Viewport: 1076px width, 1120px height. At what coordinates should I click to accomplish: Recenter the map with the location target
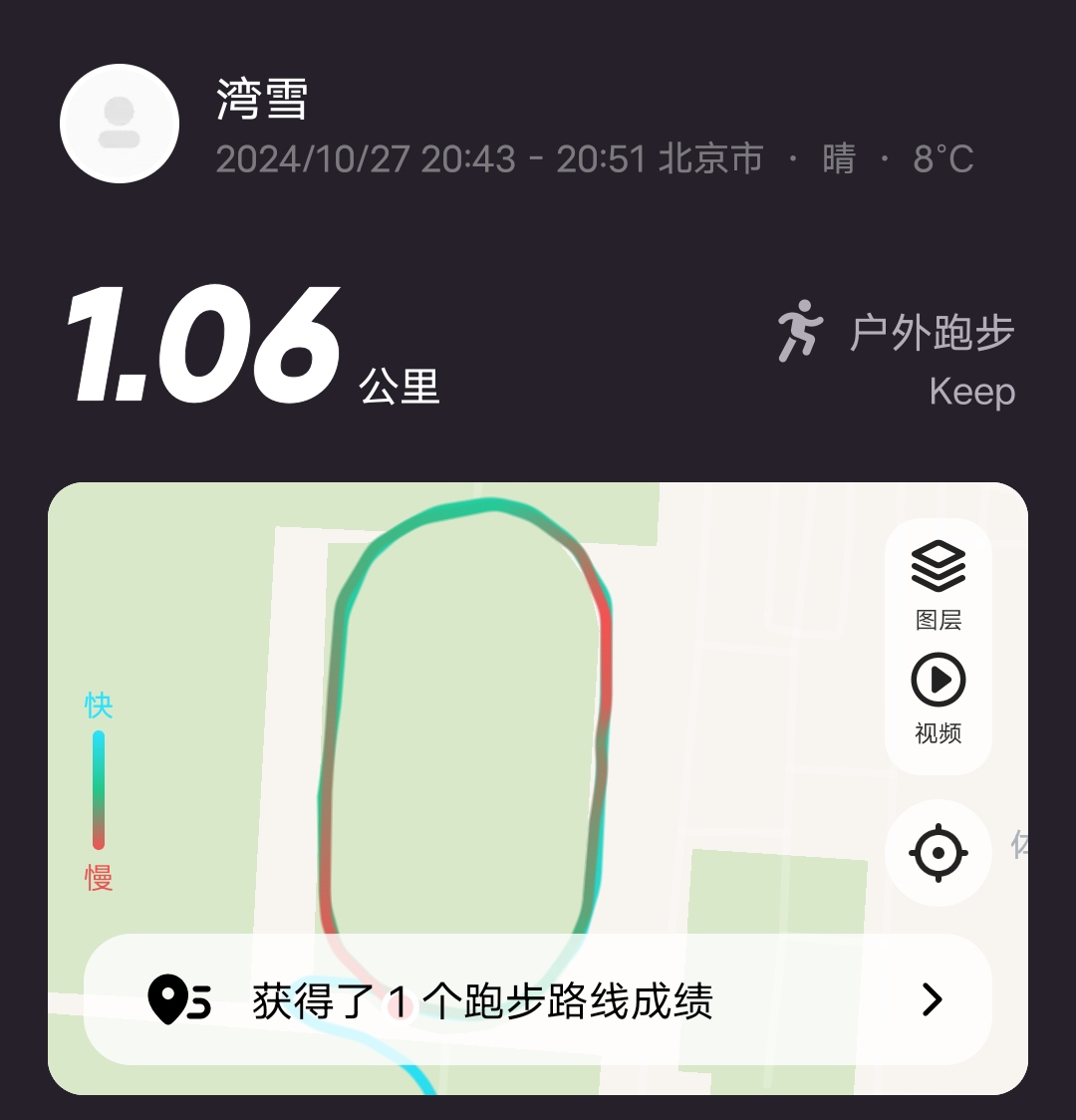click(x=939, y=853)
